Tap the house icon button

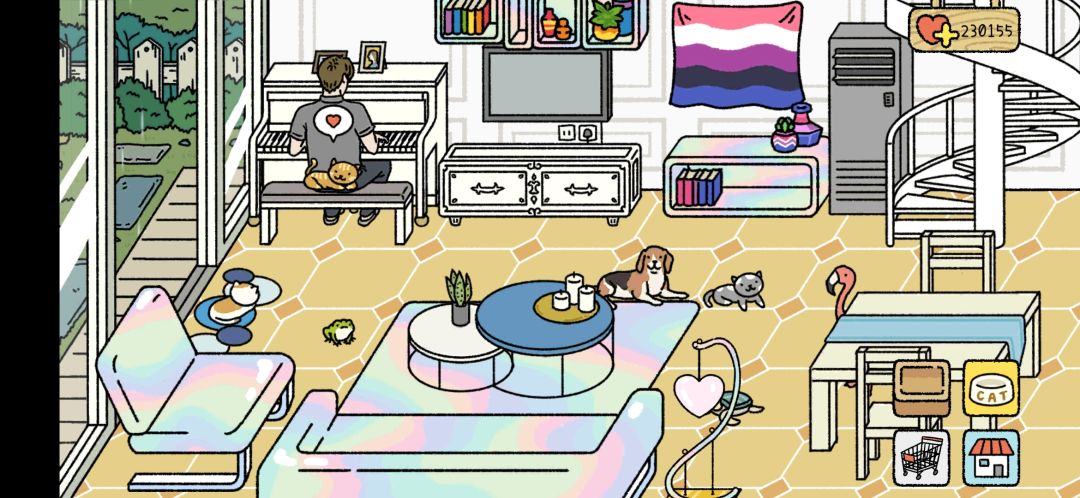coord(991,457)
